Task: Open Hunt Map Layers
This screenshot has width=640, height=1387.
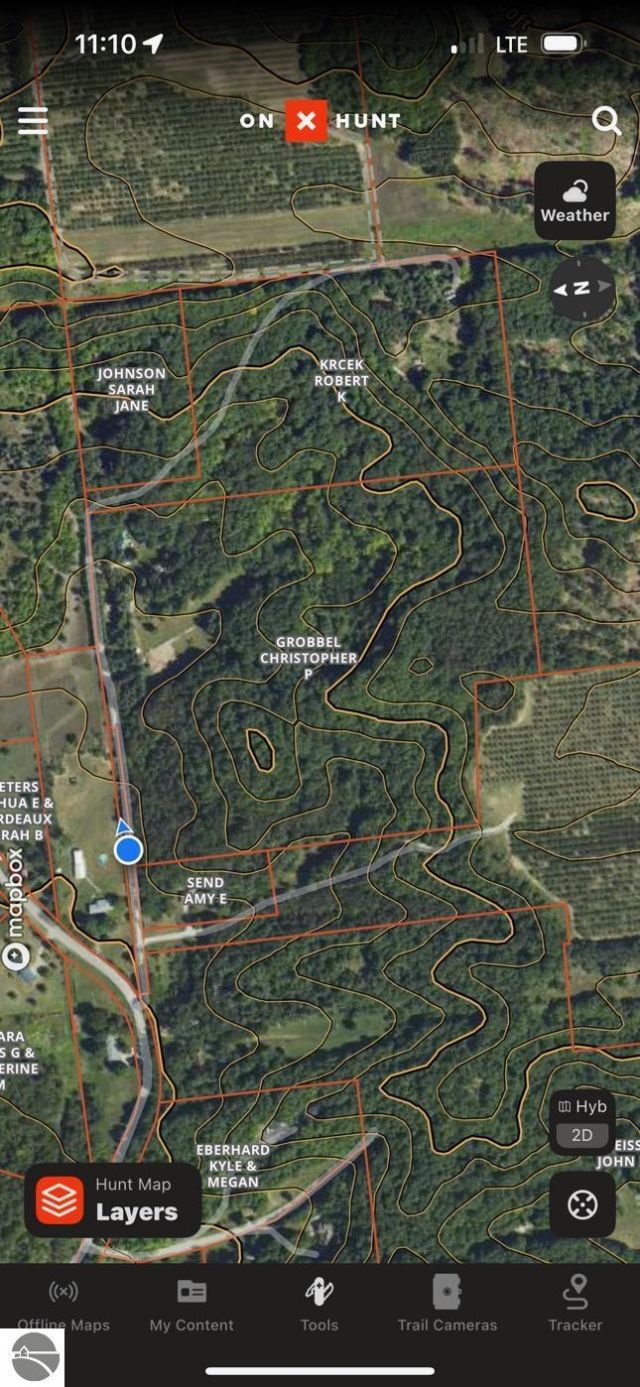Action: [x=113, y=1199]
